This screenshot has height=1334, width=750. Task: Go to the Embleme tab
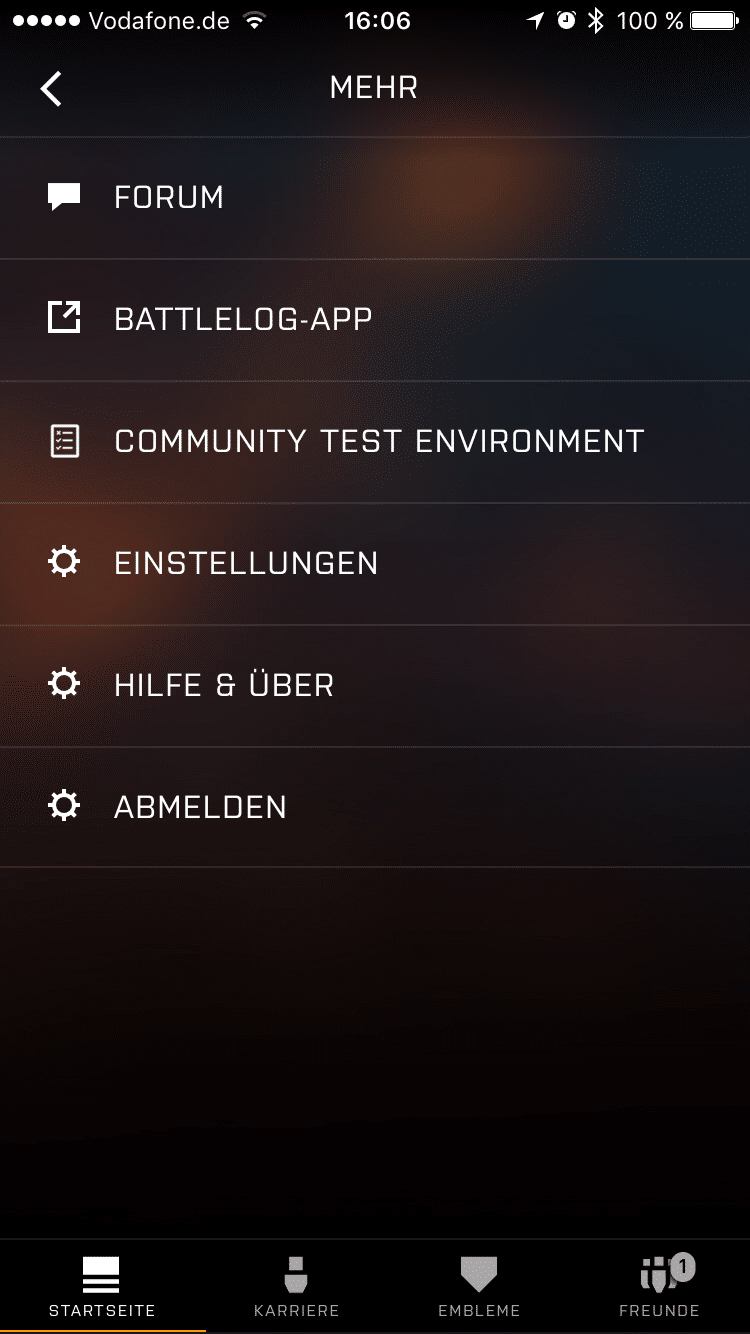pyautogui.click(x=479, y=1287)
